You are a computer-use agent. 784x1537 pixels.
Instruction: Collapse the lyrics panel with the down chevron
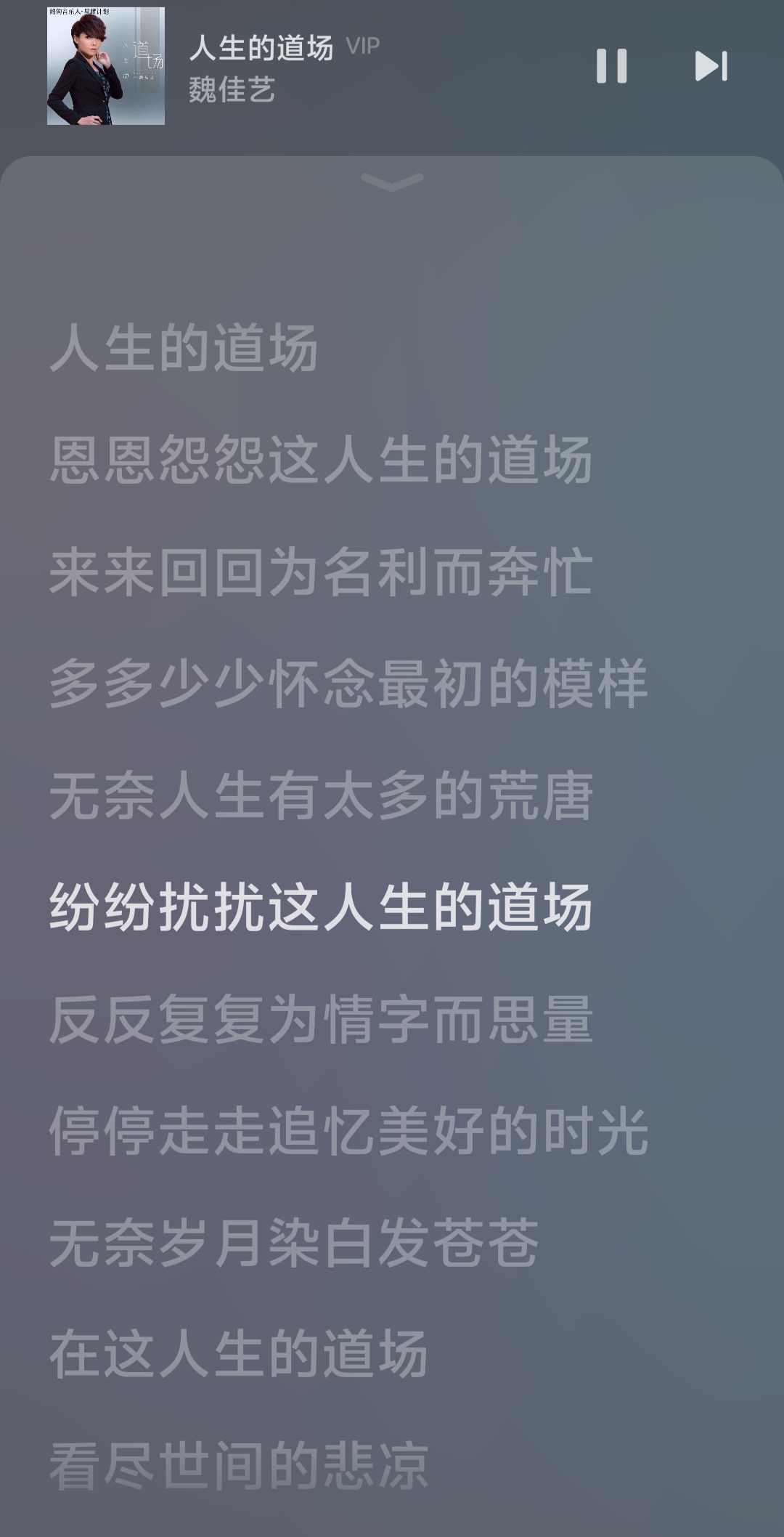(x=391, y=182)
